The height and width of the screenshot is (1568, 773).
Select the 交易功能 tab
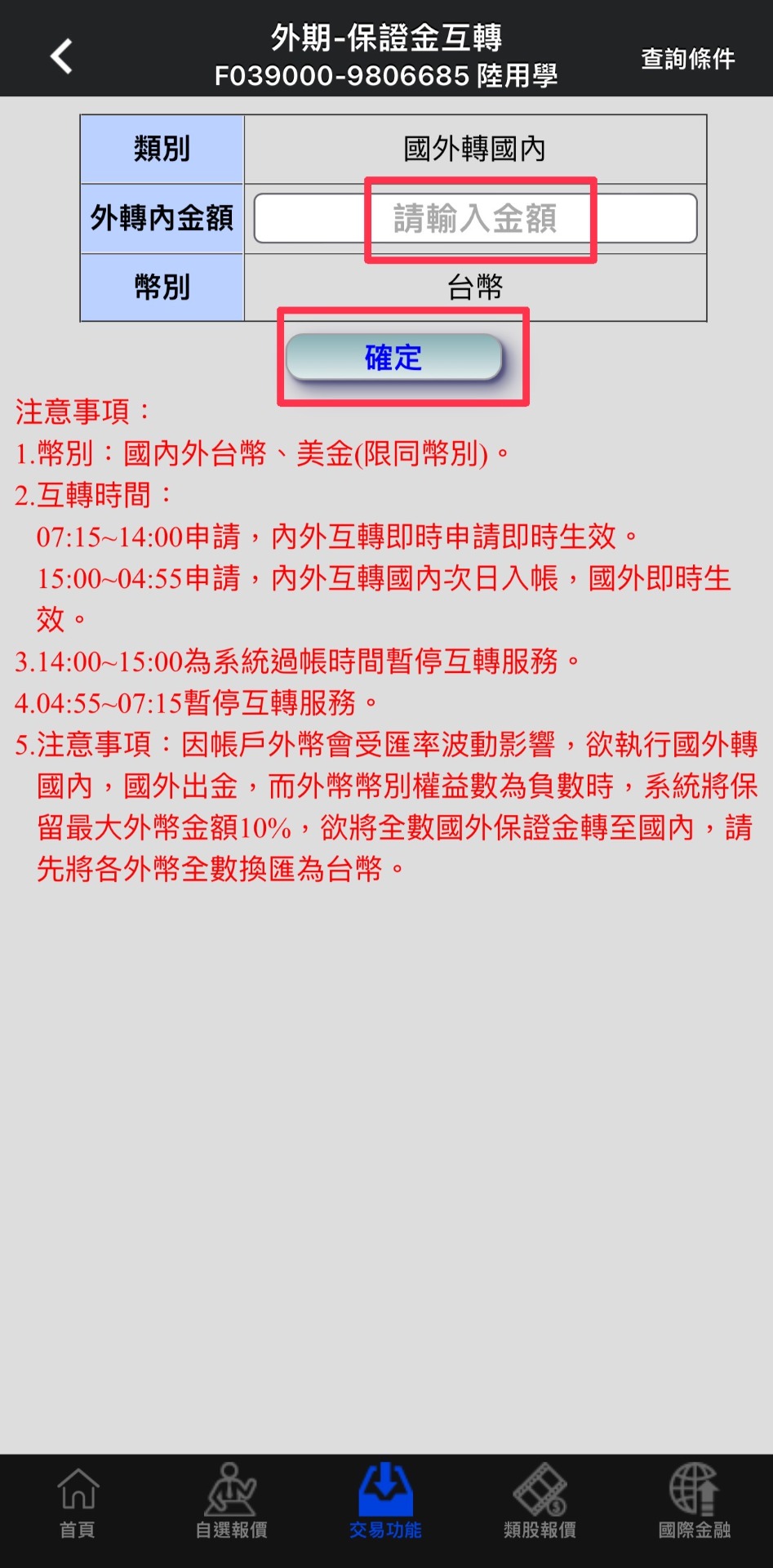(x=385, y=1502)
